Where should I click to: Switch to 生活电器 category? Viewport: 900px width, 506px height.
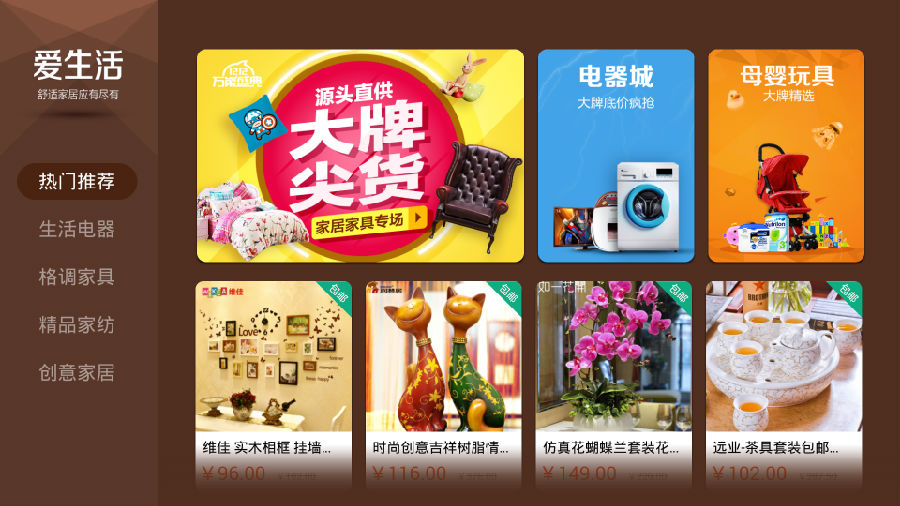coord(77,229)
